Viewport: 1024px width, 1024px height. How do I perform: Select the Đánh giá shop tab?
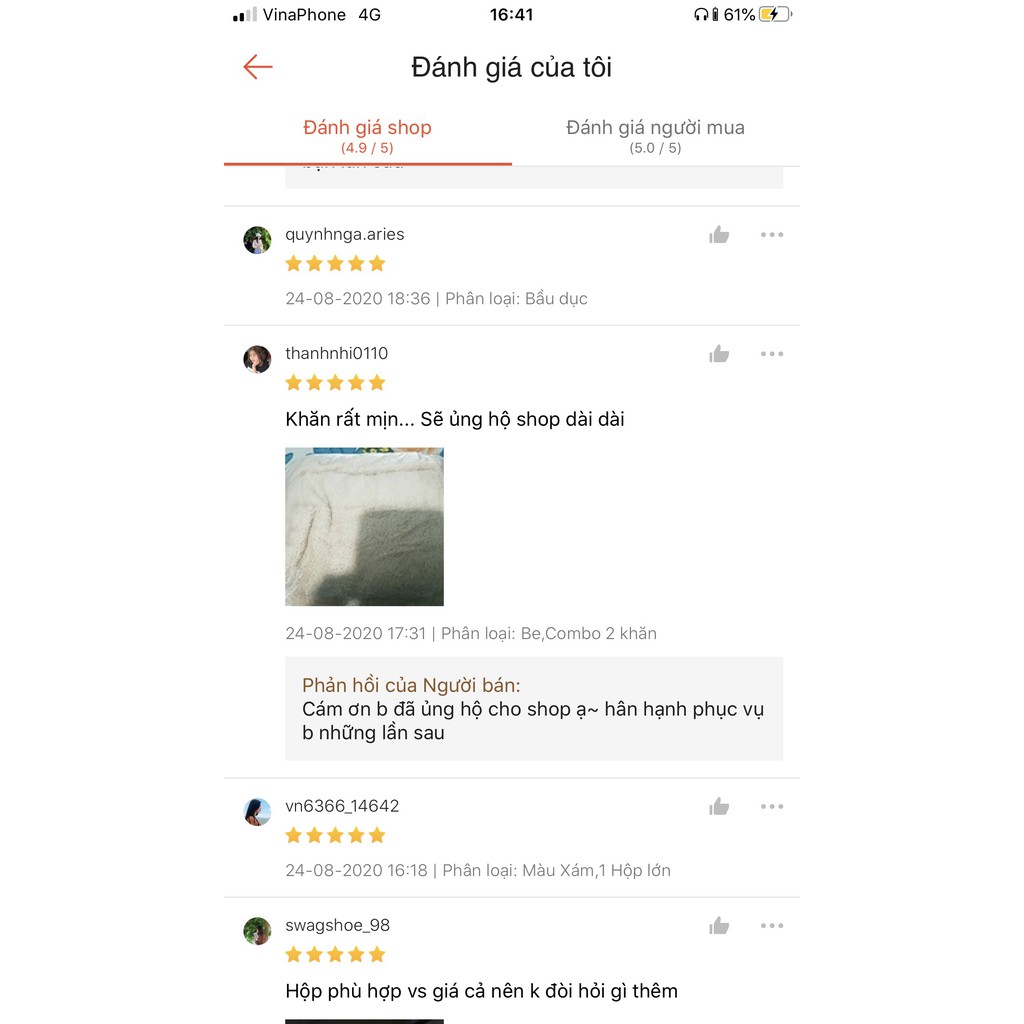point(367,136)
